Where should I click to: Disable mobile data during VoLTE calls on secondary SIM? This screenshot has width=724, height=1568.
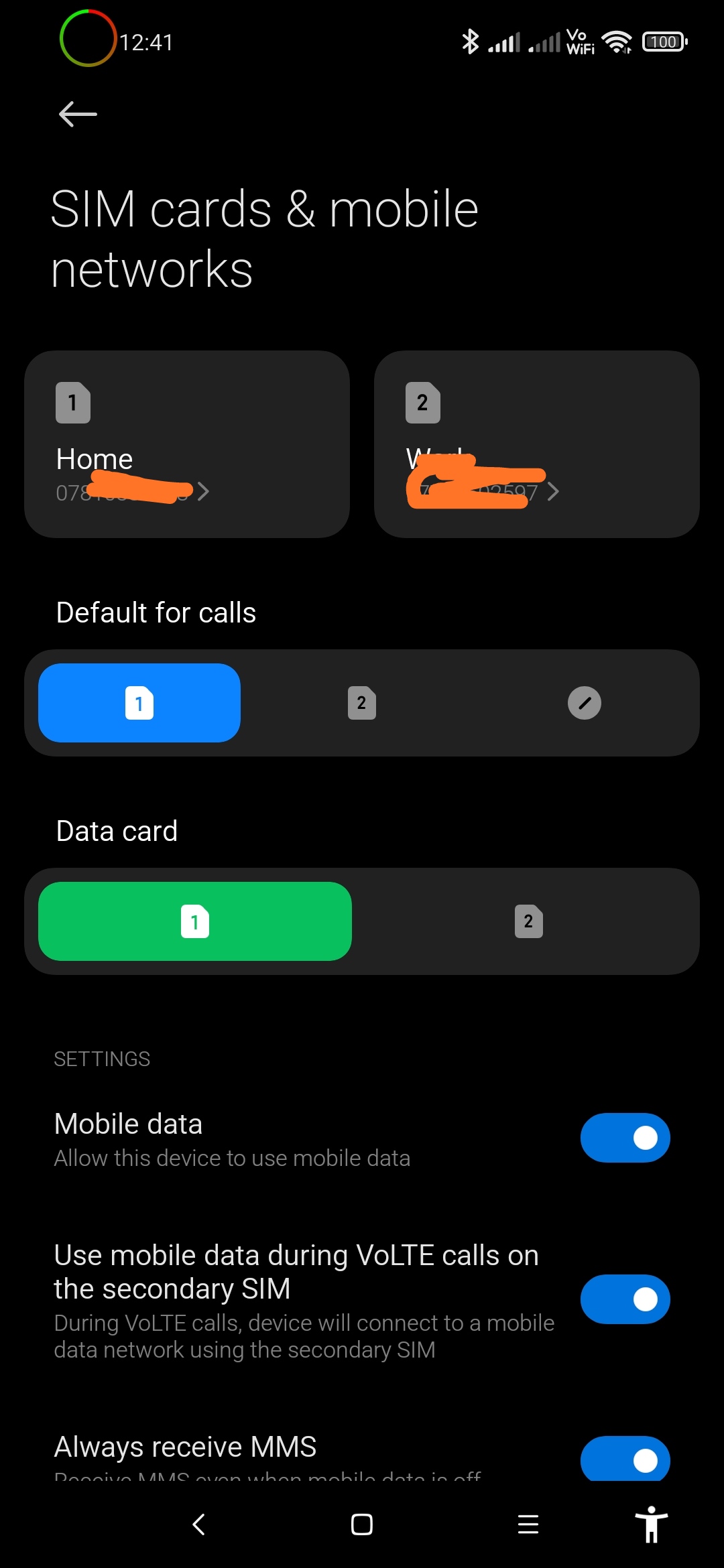point(625,1299)
